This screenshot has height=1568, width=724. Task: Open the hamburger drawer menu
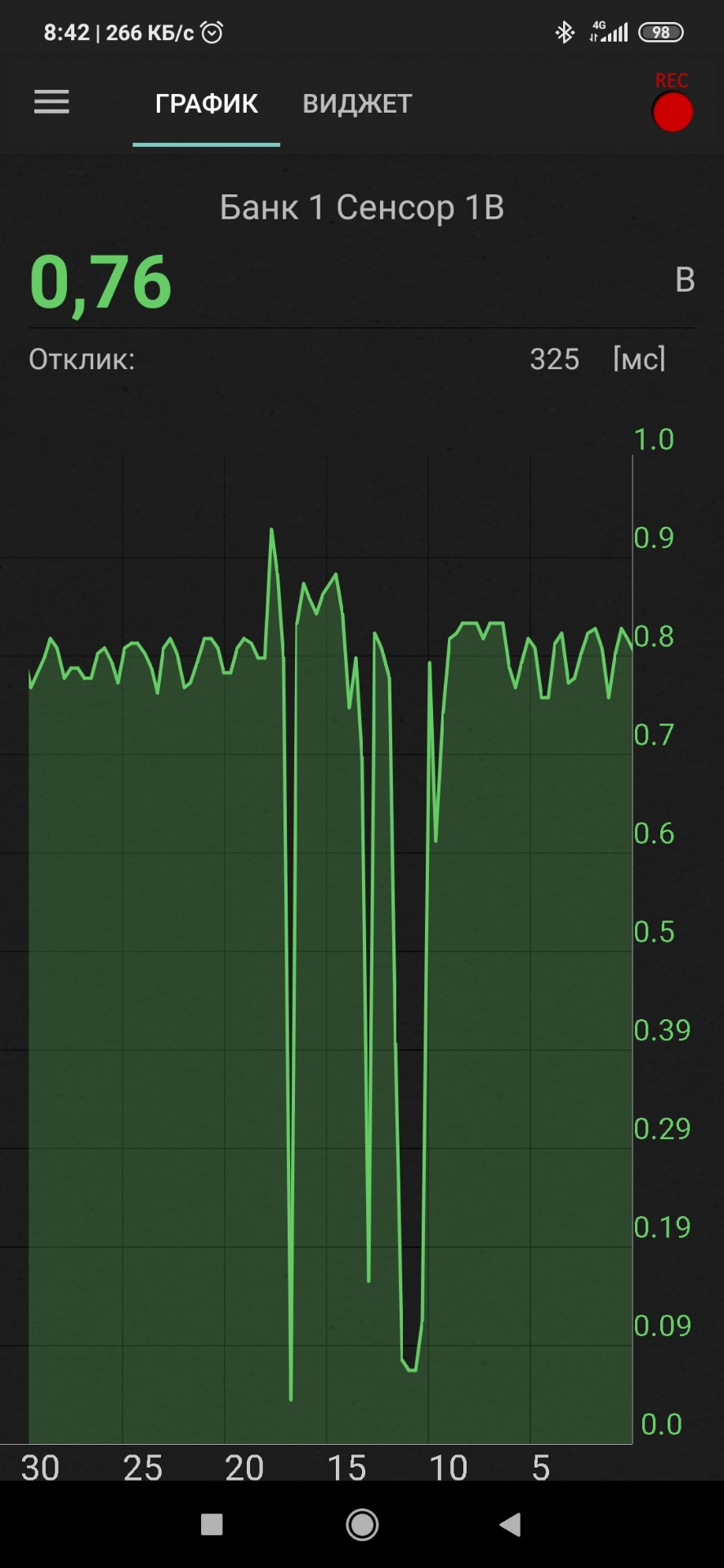51,103
